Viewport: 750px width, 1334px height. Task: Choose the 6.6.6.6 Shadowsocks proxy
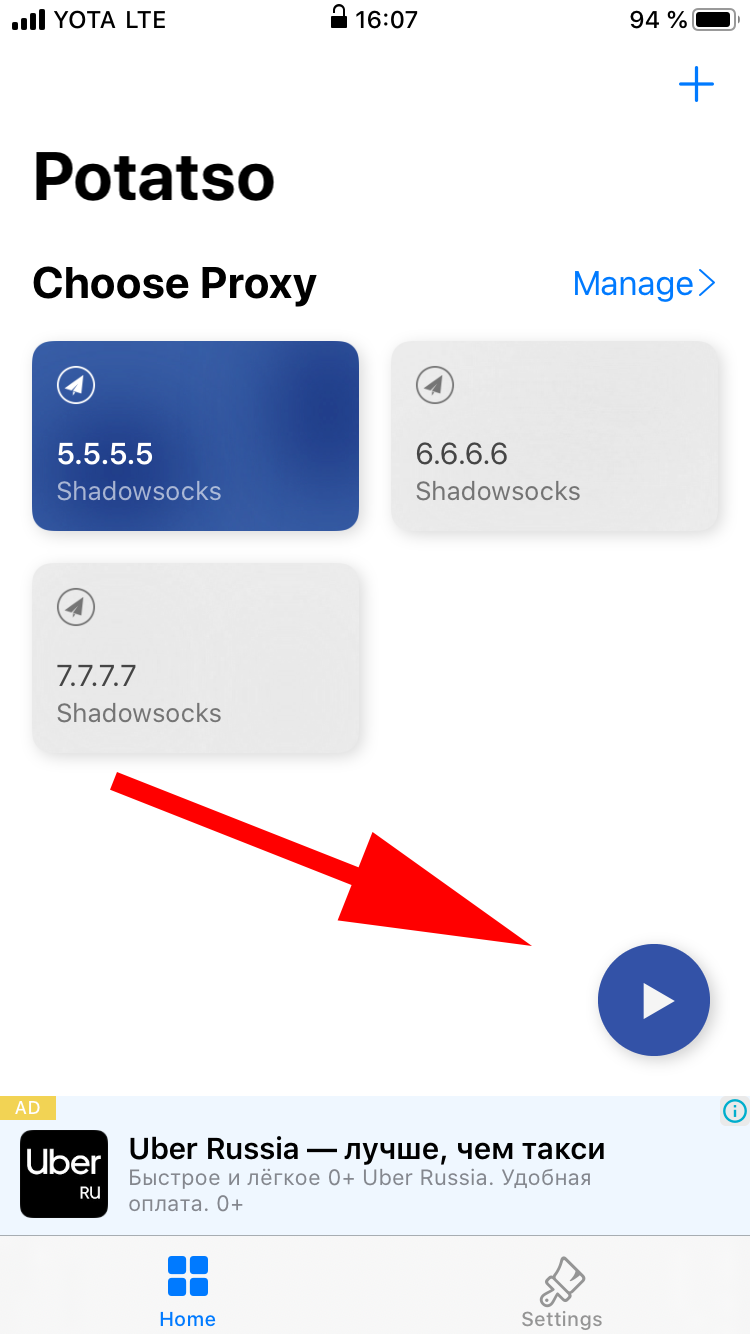coord(554,436)
